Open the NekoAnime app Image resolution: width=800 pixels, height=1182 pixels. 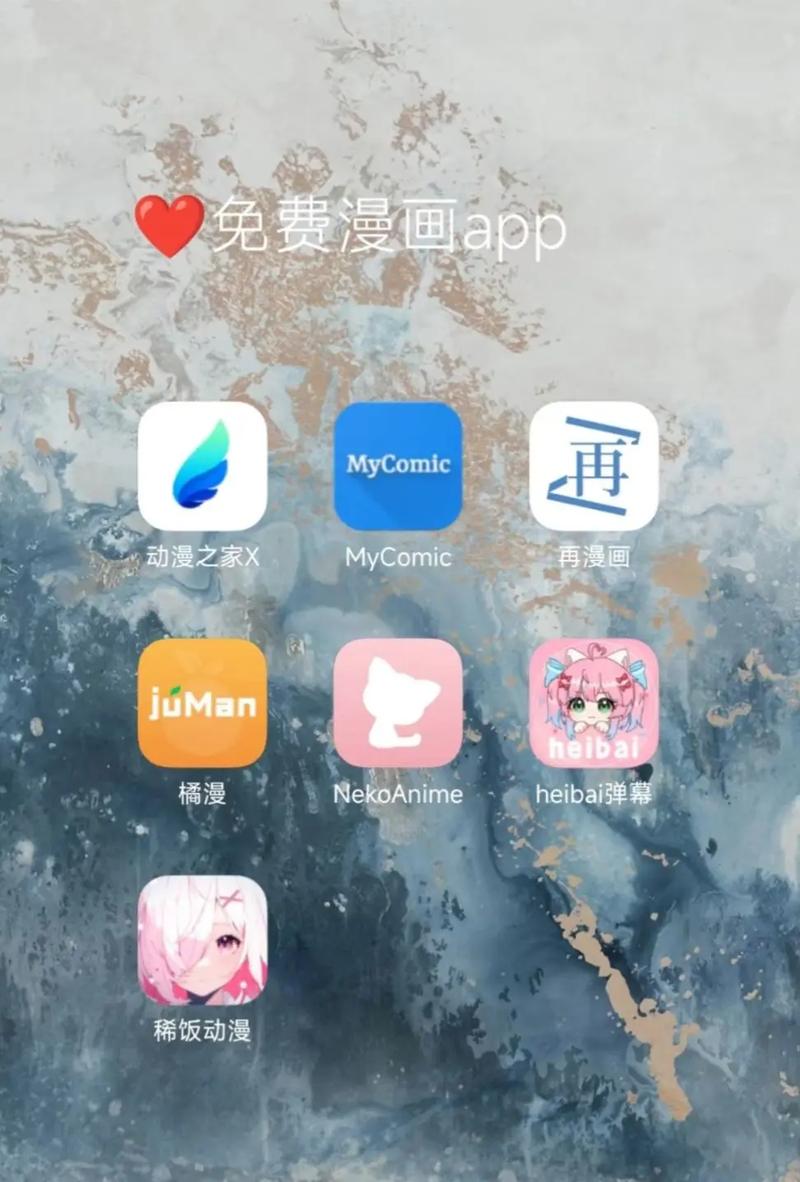pos(398,703)
